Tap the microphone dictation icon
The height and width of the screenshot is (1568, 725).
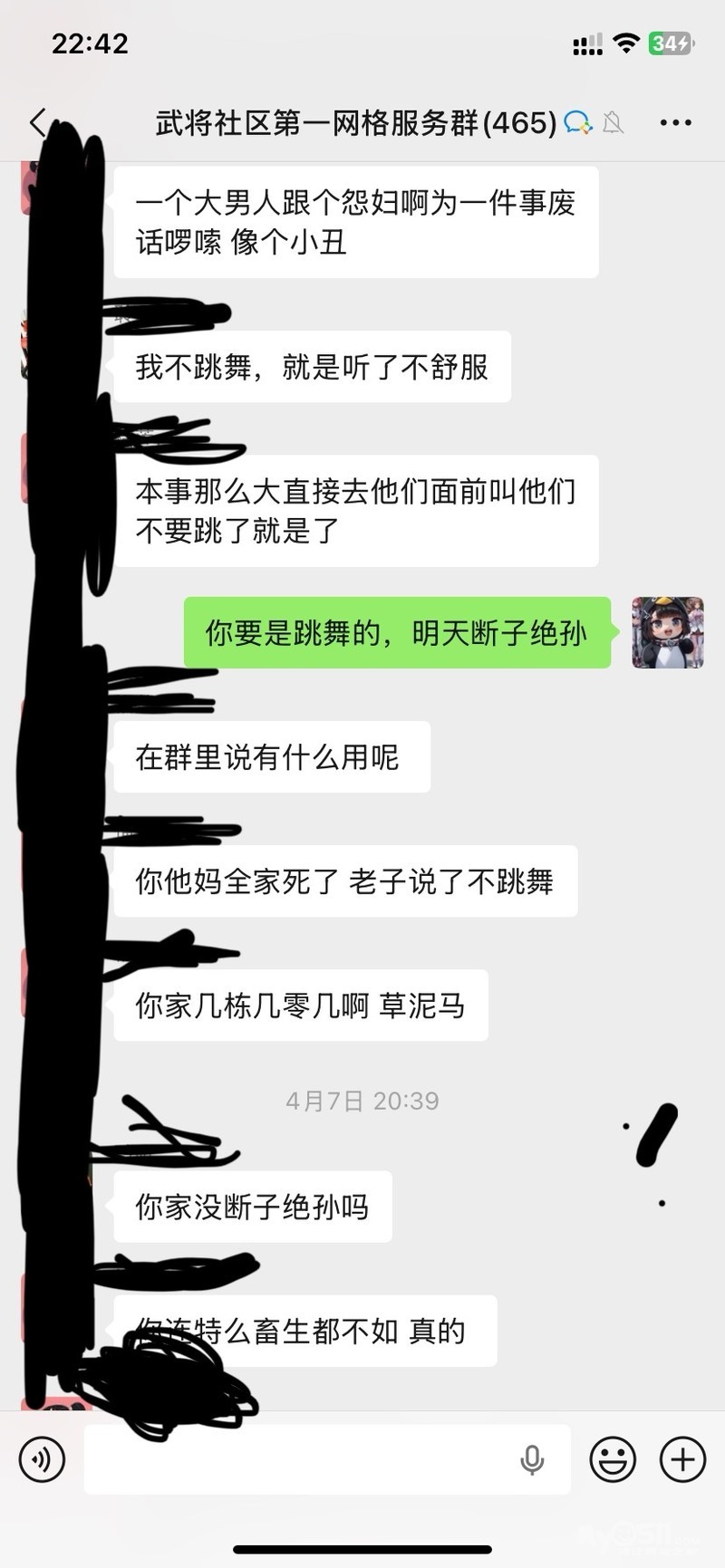pyautogui.click(x=532, y=1459)
